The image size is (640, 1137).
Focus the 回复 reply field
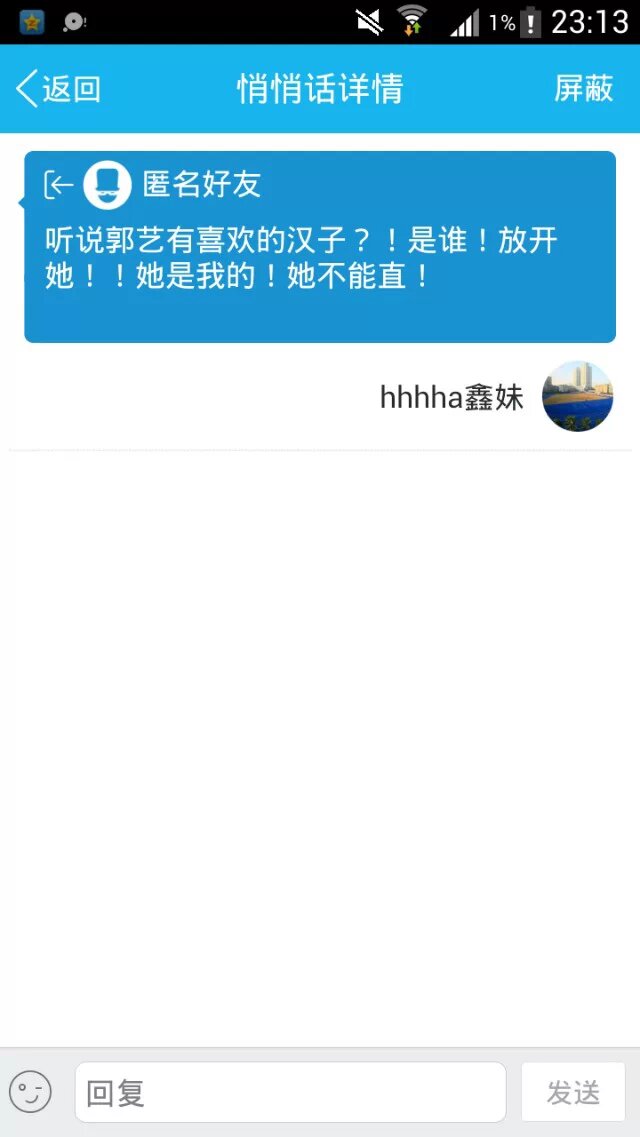point(290,1092)
